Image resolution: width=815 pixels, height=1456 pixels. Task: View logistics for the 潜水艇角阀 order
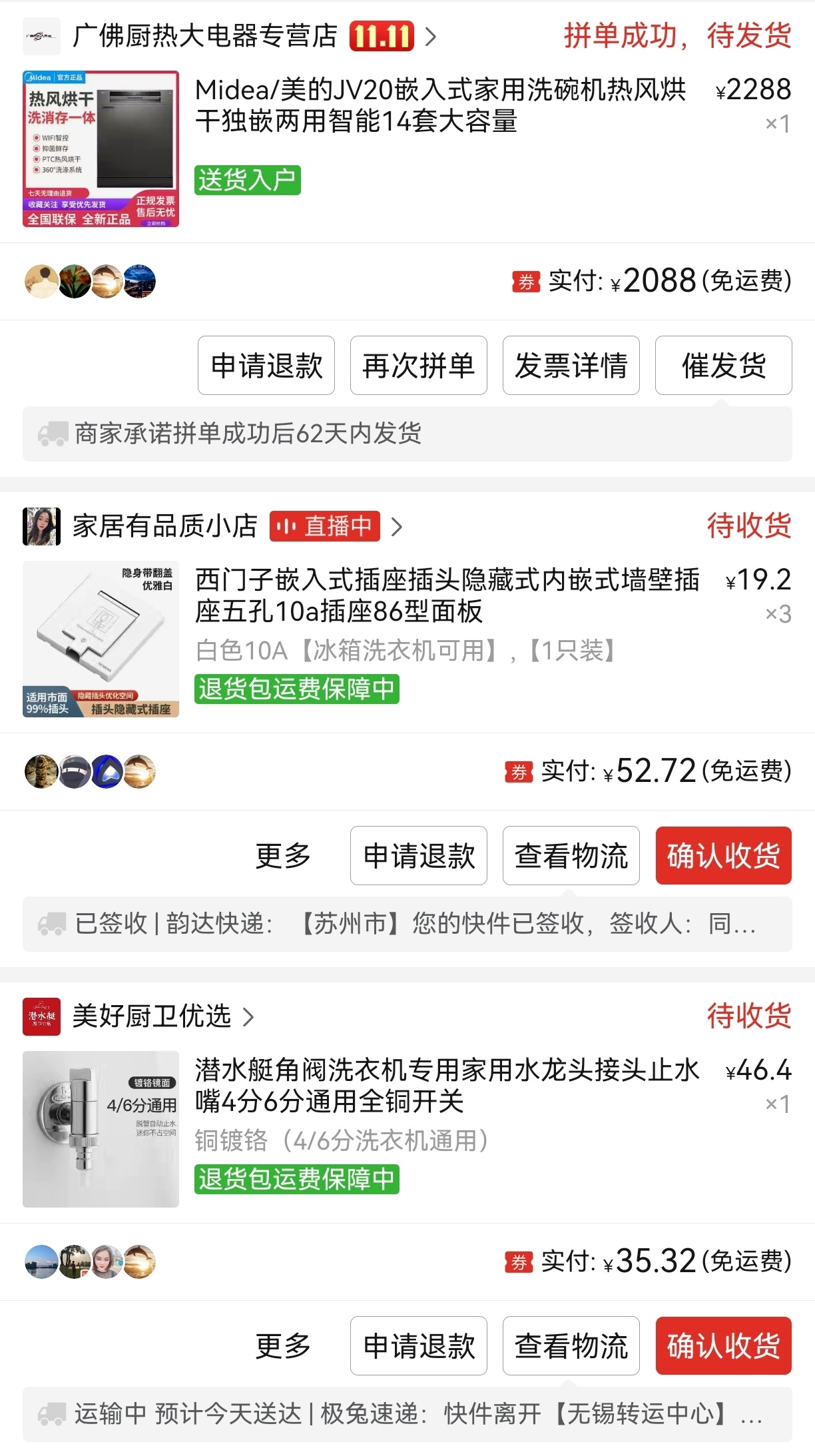[x=571, y=1346]
